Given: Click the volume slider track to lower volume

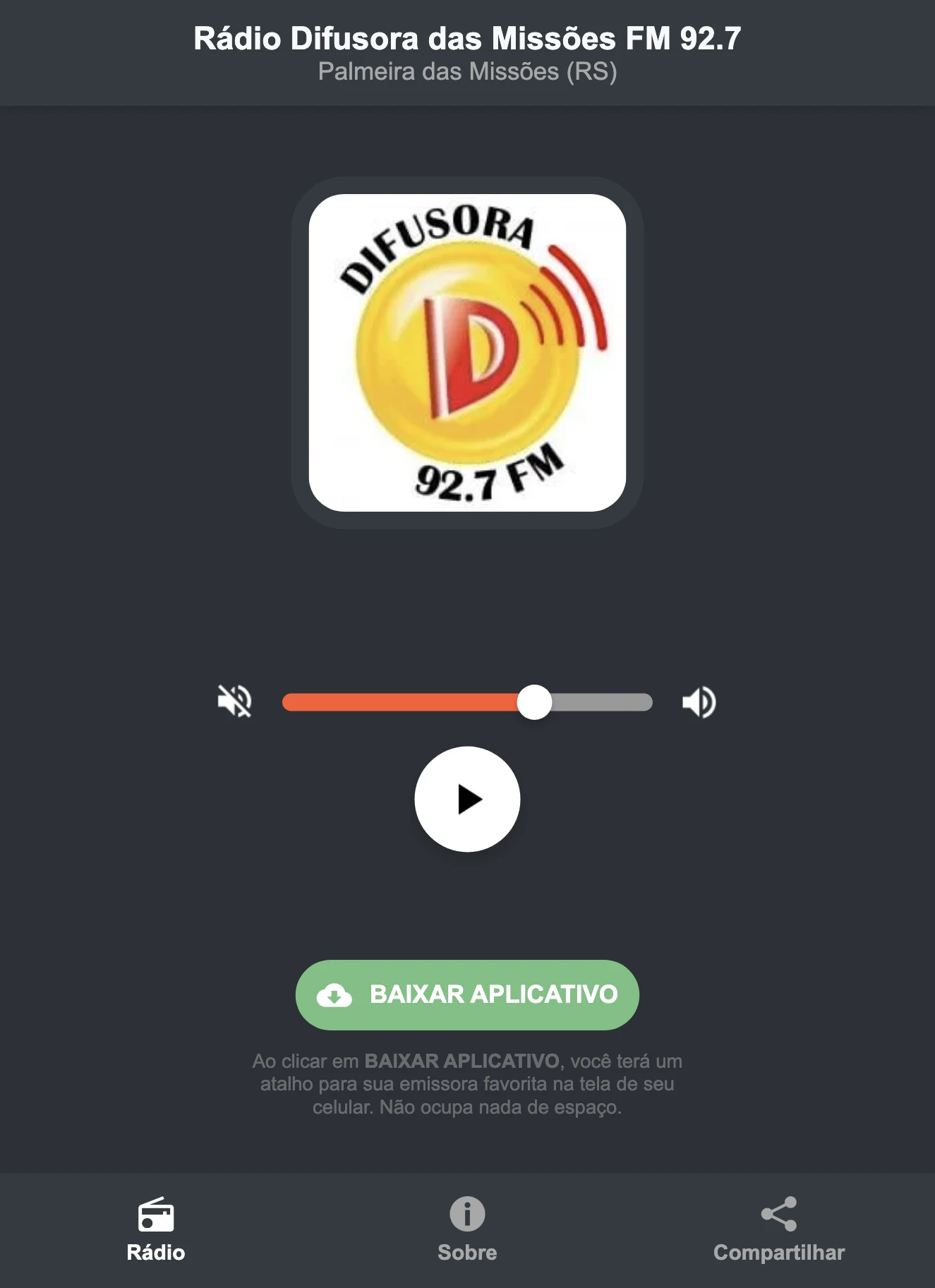Looking at the screenshot, I should (x=388, y=701).
